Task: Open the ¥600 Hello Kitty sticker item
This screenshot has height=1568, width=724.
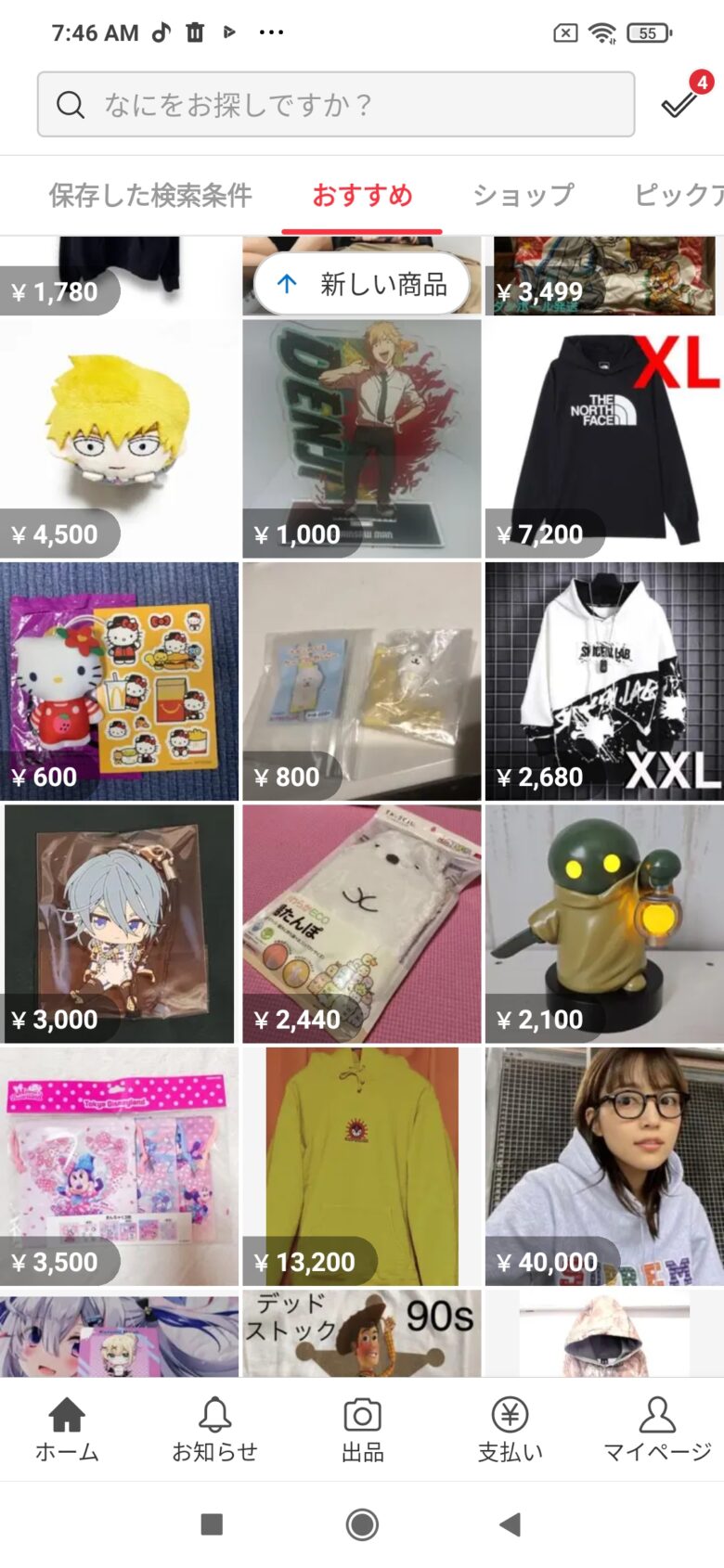Action: click(119, 681)
